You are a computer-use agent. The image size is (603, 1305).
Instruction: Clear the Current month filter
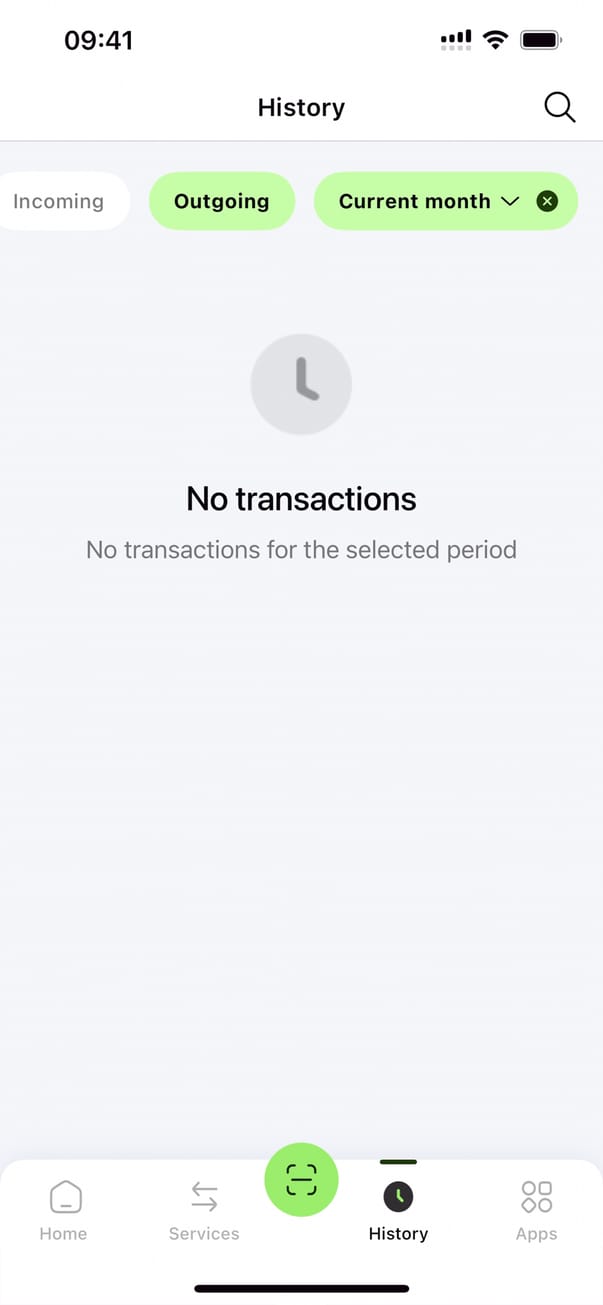[547, 201]
